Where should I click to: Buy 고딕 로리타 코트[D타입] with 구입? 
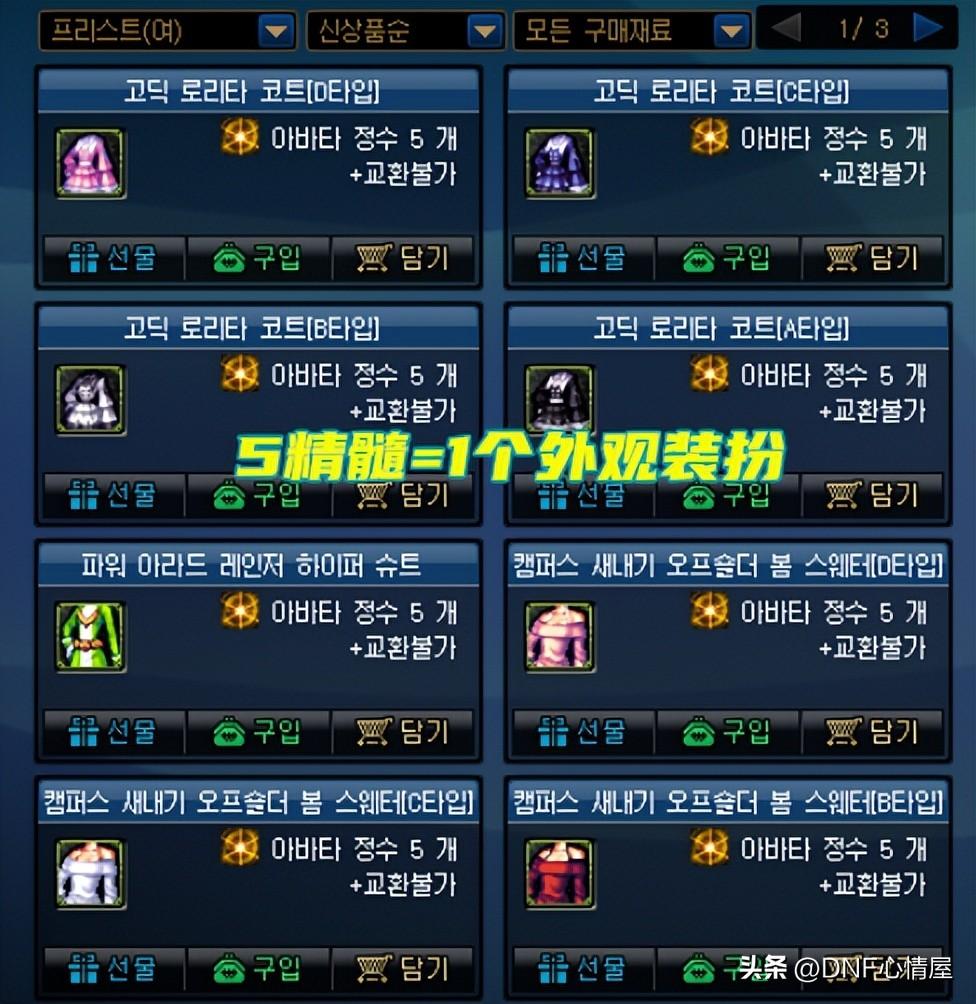(x=258, y=259)
